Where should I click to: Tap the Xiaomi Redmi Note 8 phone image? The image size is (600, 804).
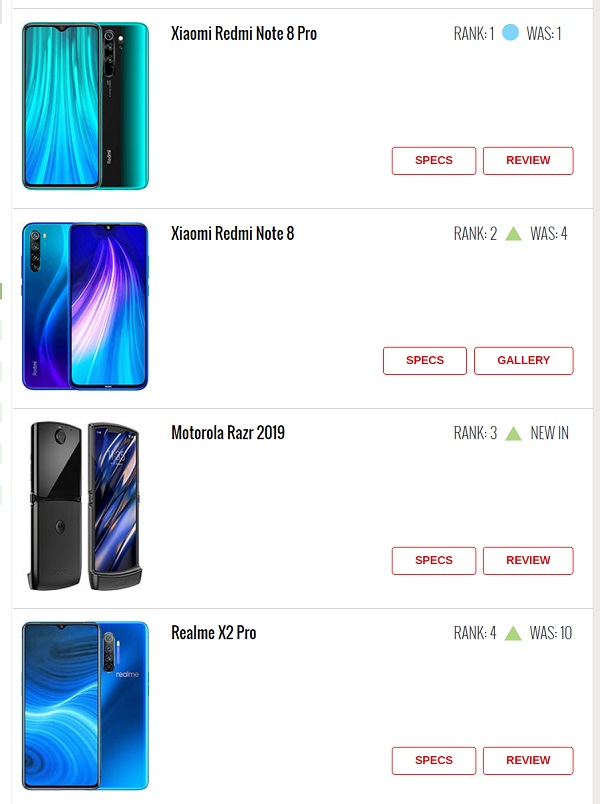85,306
